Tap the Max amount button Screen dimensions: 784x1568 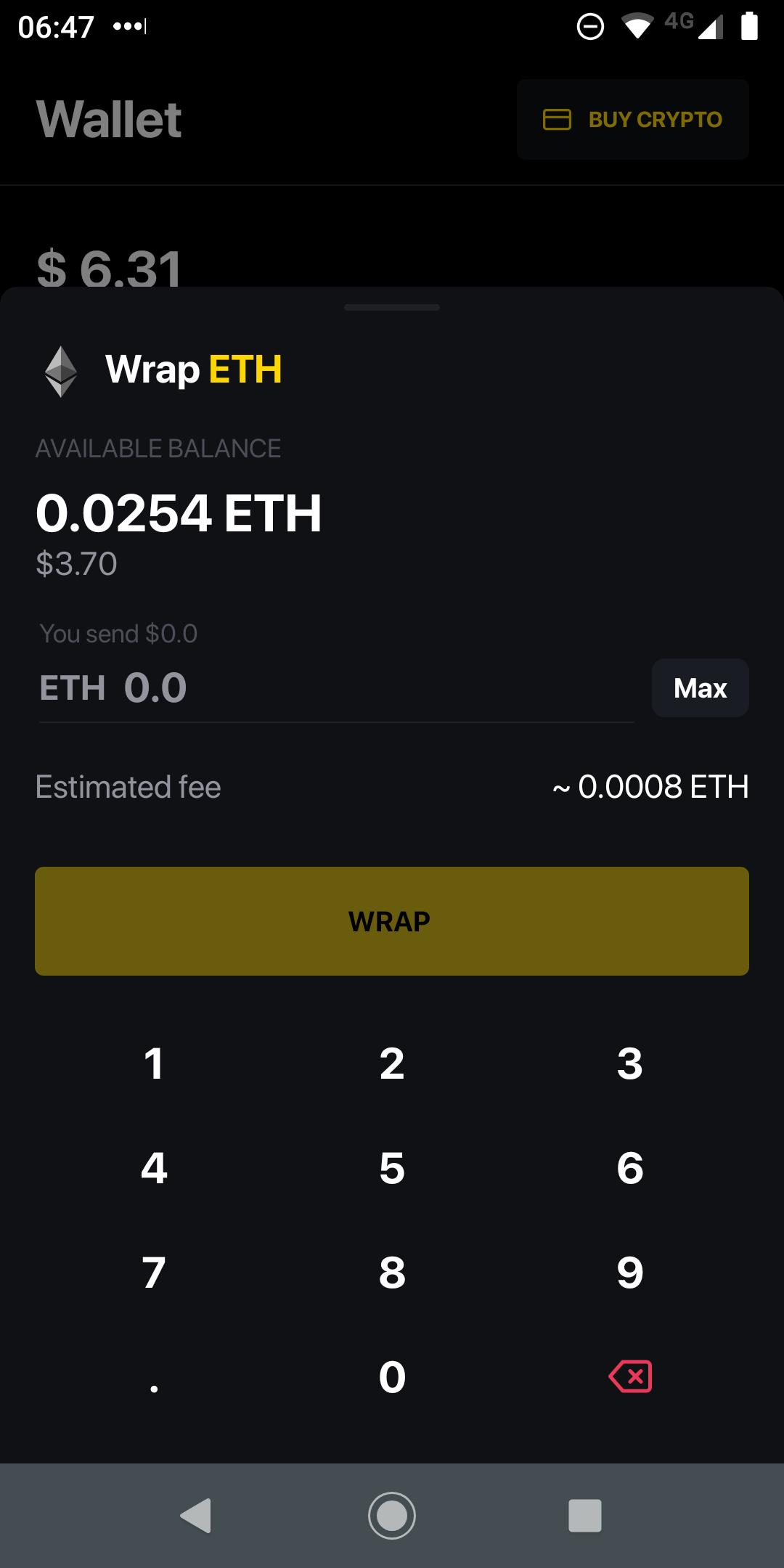pos(700,687)
